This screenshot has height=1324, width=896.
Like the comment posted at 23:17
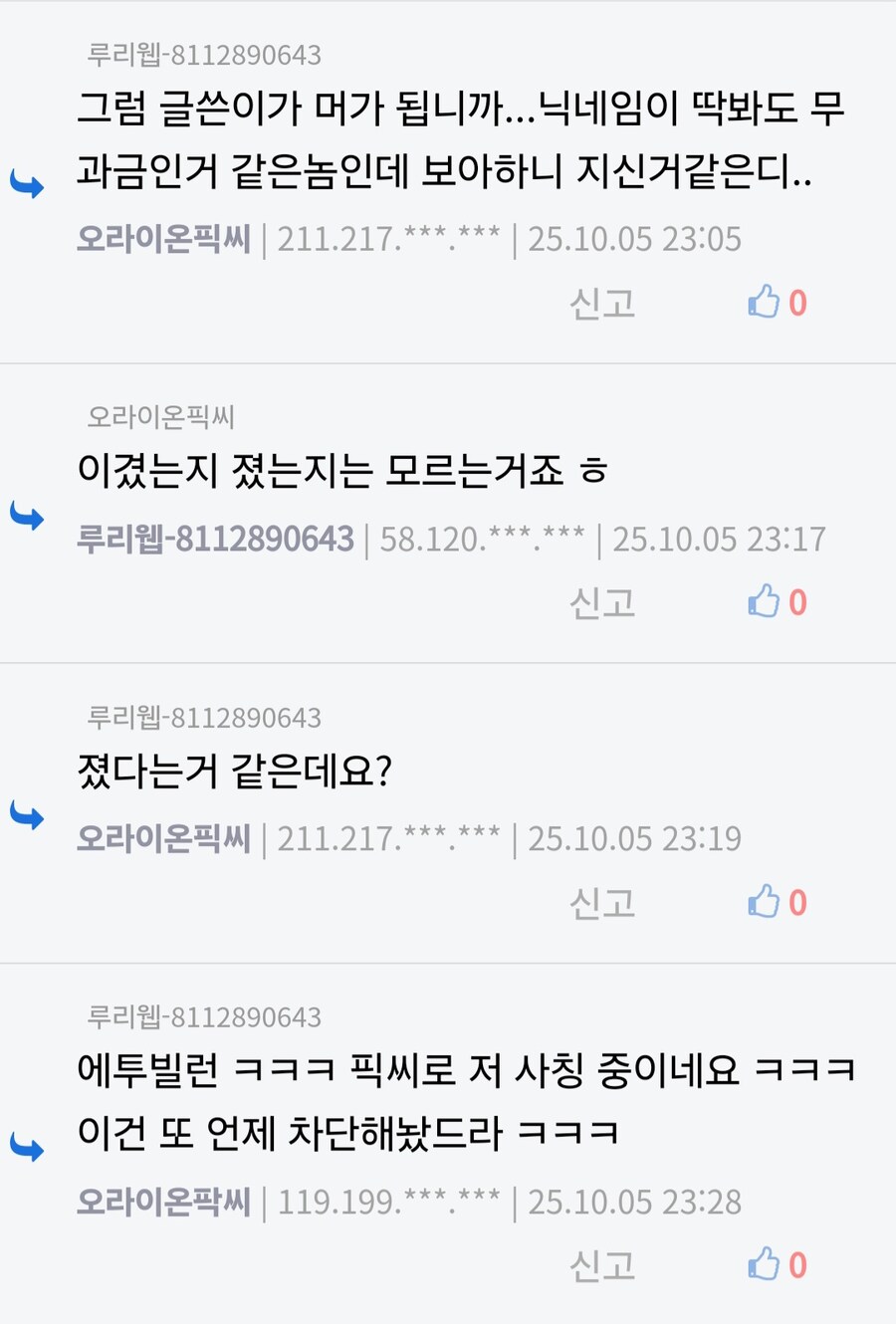765,601
